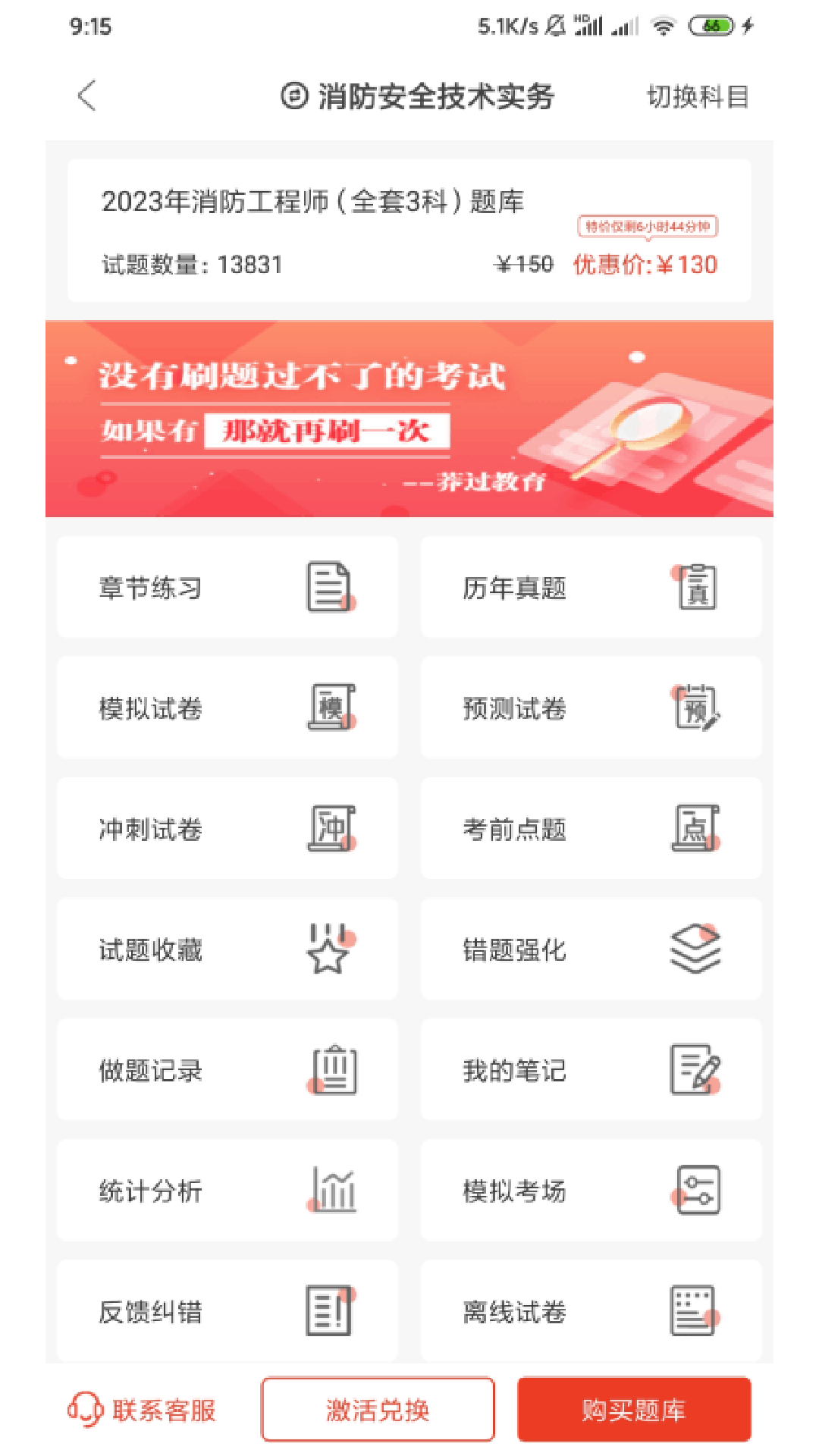The height and width of the screenshot is (1456, 819).
Task: Open 错题强化
Action: 591,949
